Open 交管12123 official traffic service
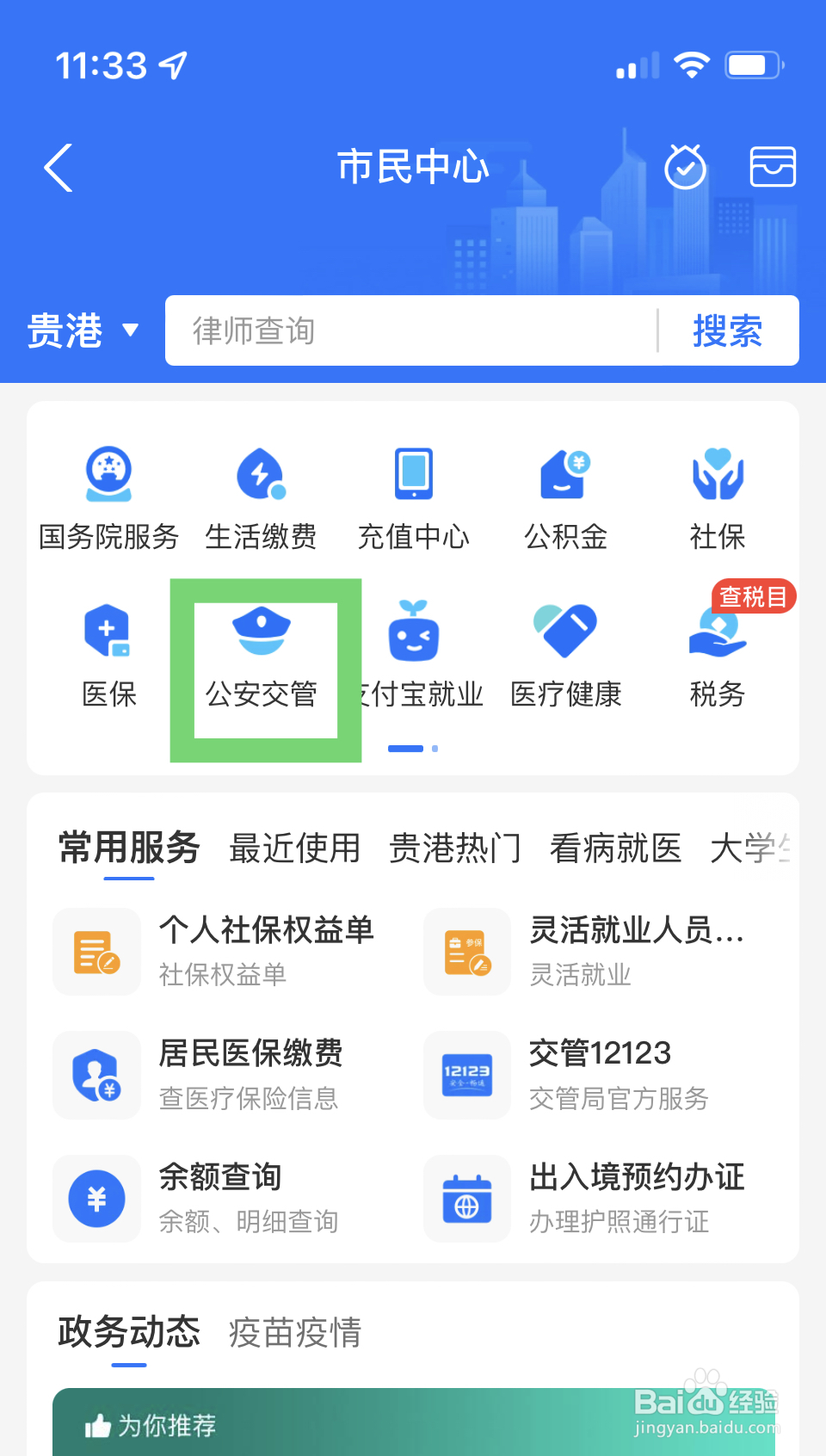The image size is (826, 1456). [x=601, y=1074]
